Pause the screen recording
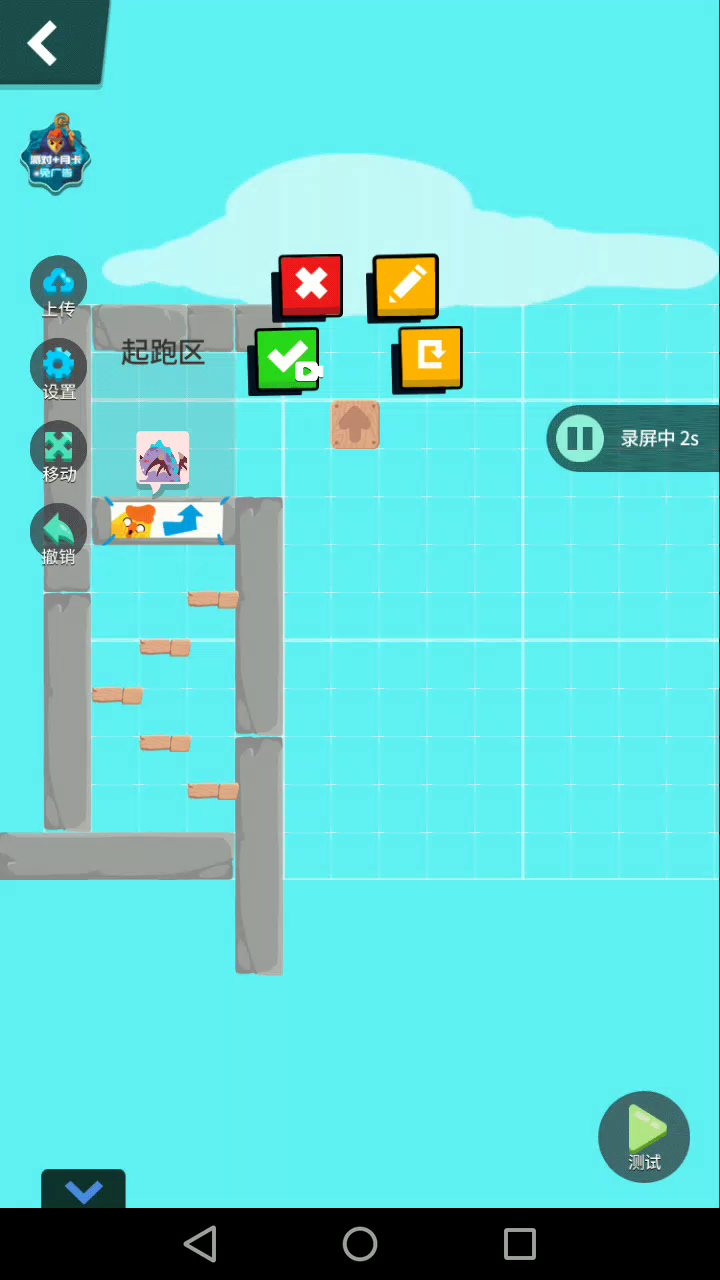 click(x=579, y=438)
